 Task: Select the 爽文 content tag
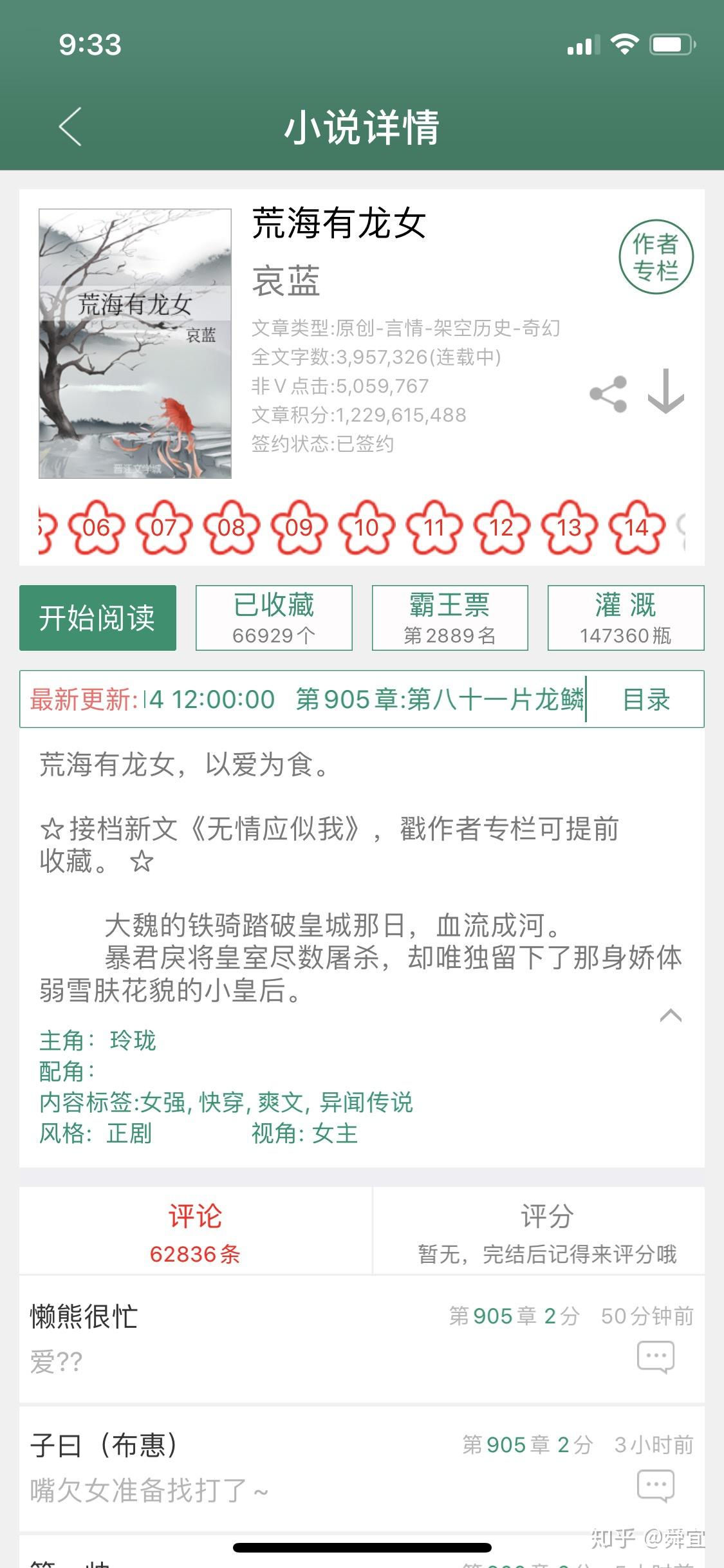pyautogui.click(x=280, y=1103)
